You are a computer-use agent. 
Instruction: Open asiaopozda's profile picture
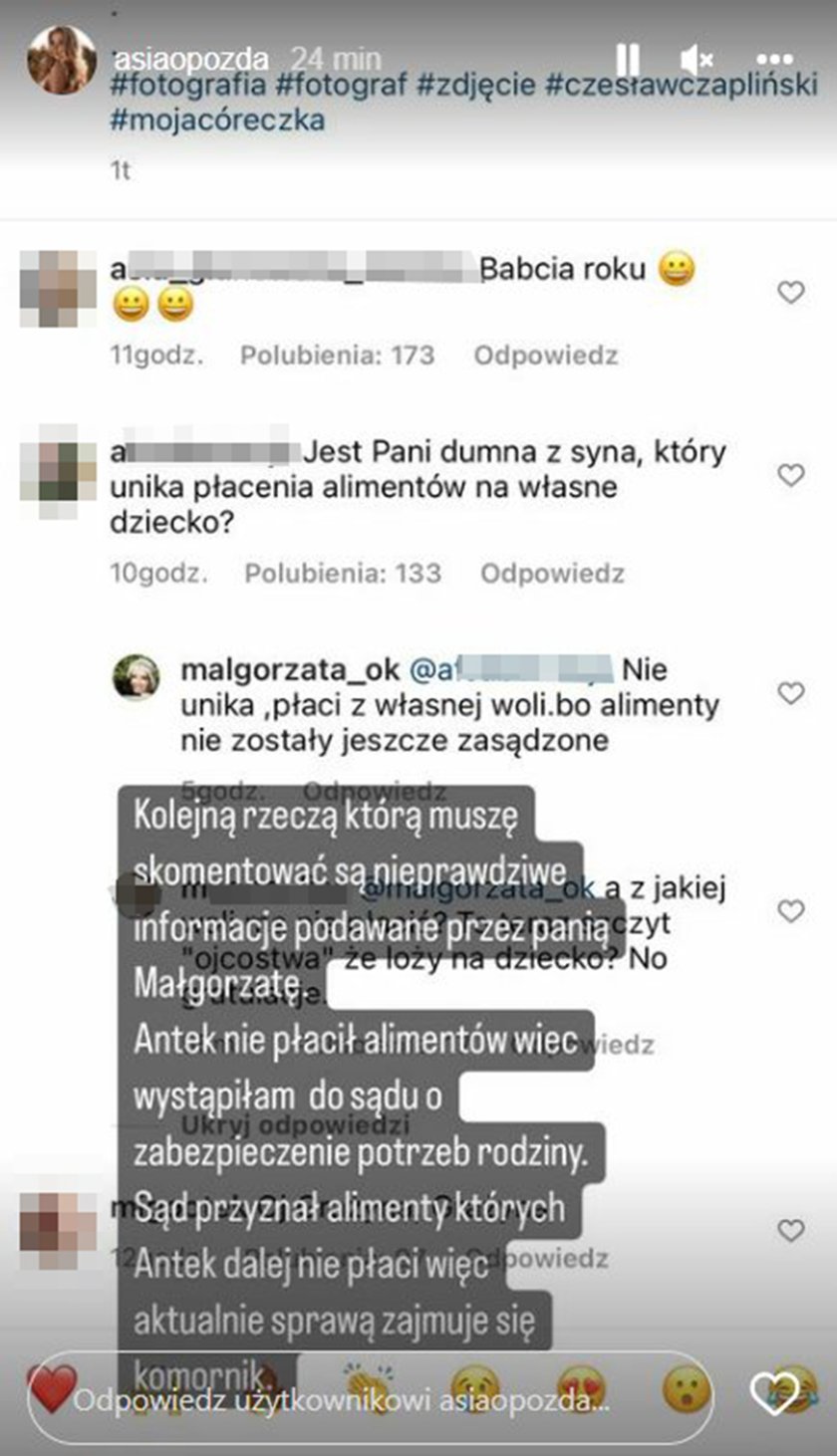[62, 60]
